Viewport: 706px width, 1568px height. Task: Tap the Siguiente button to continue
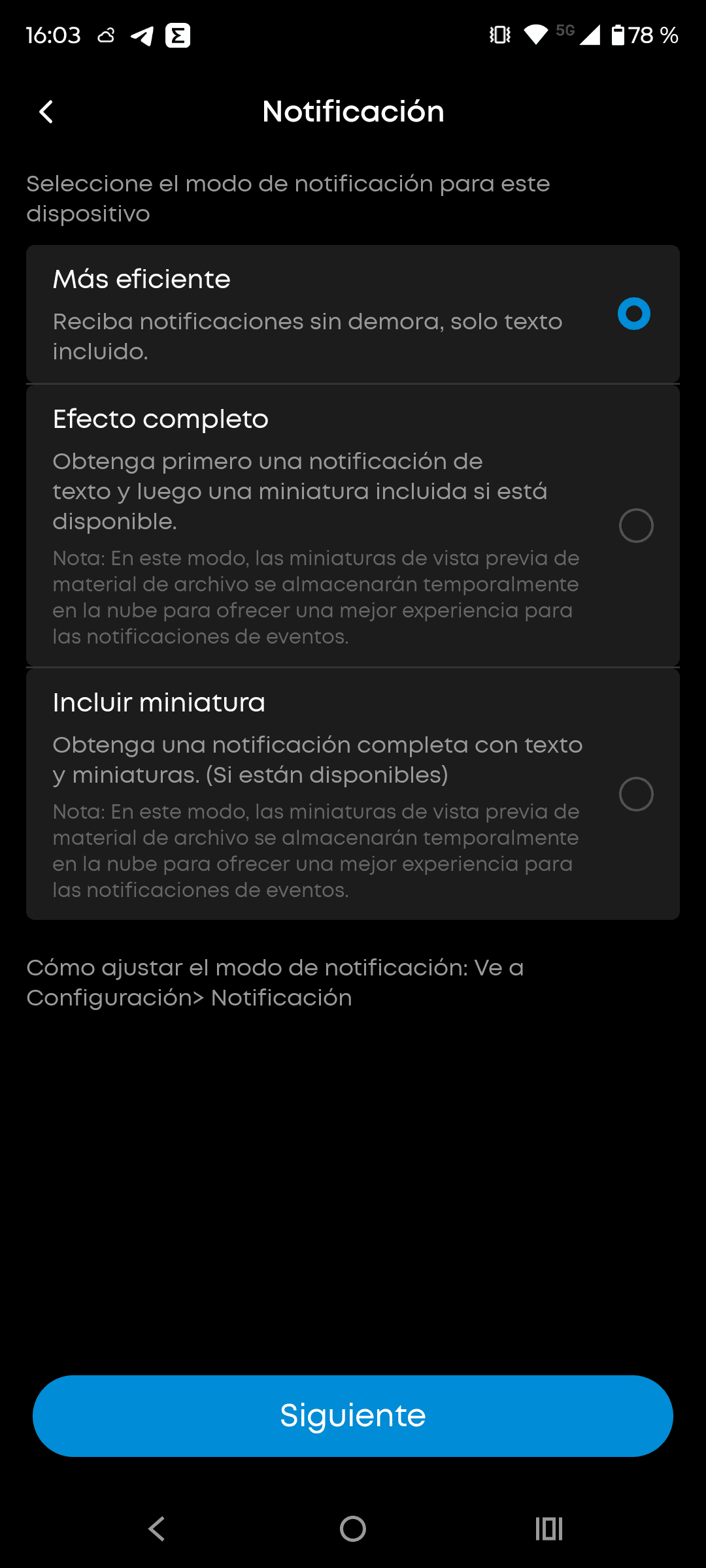pyautogui.click(x=353, y=1416)
